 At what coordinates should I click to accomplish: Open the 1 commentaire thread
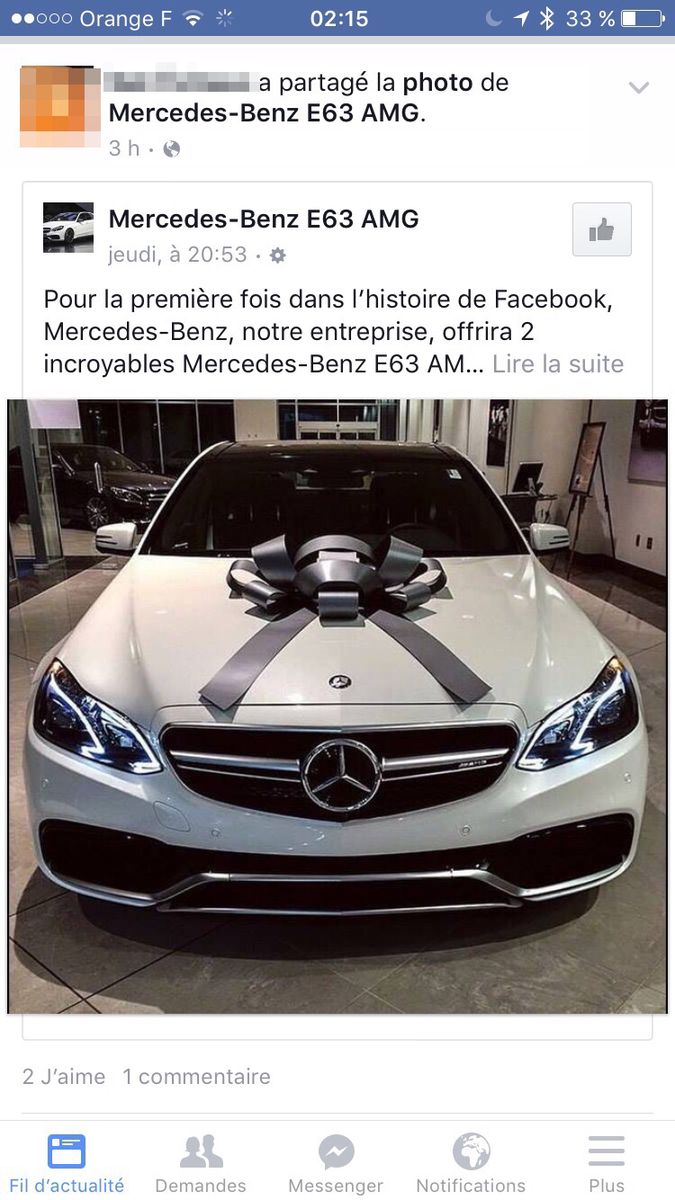[197, 1076]
